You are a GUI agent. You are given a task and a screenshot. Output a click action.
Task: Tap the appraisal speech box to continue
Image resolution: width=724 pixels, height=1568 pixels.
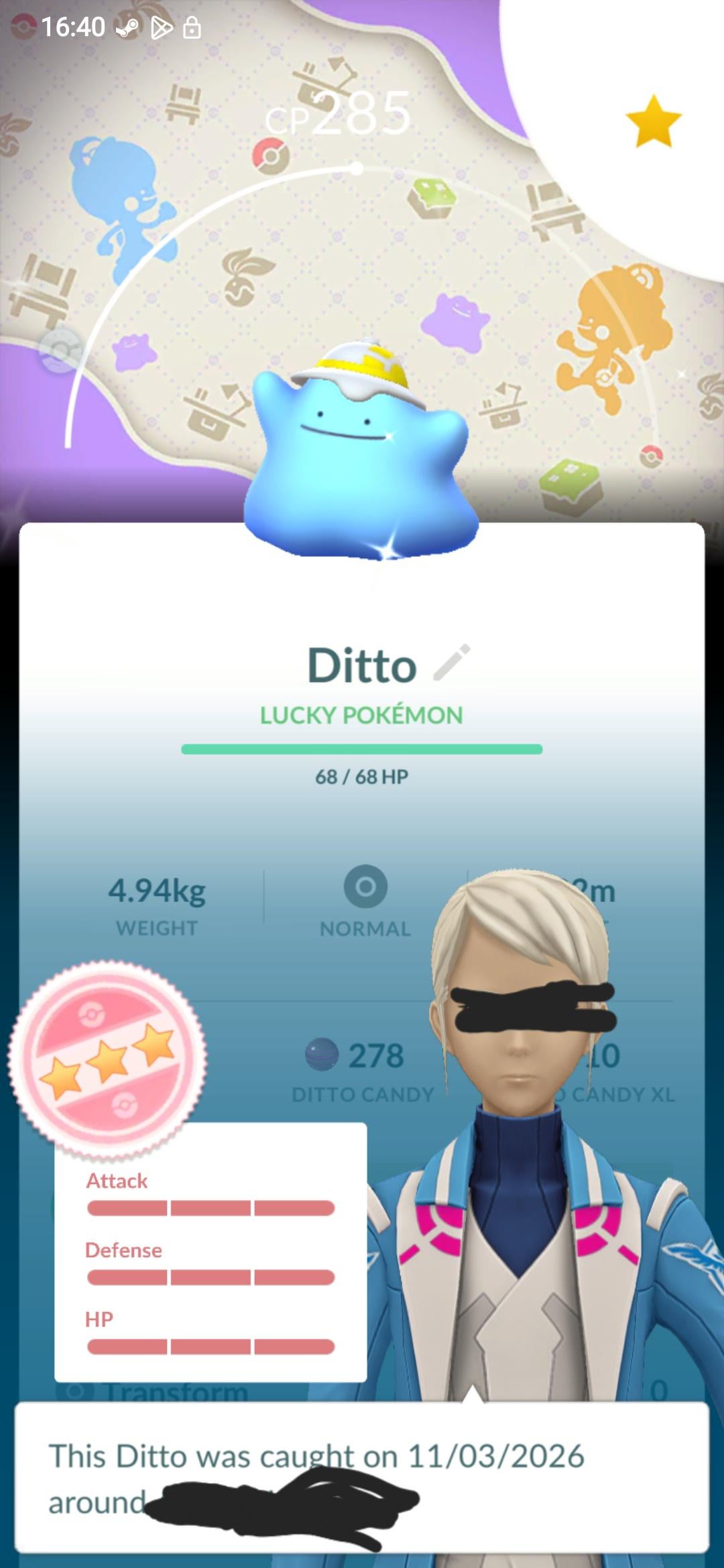coord(362,1477)
